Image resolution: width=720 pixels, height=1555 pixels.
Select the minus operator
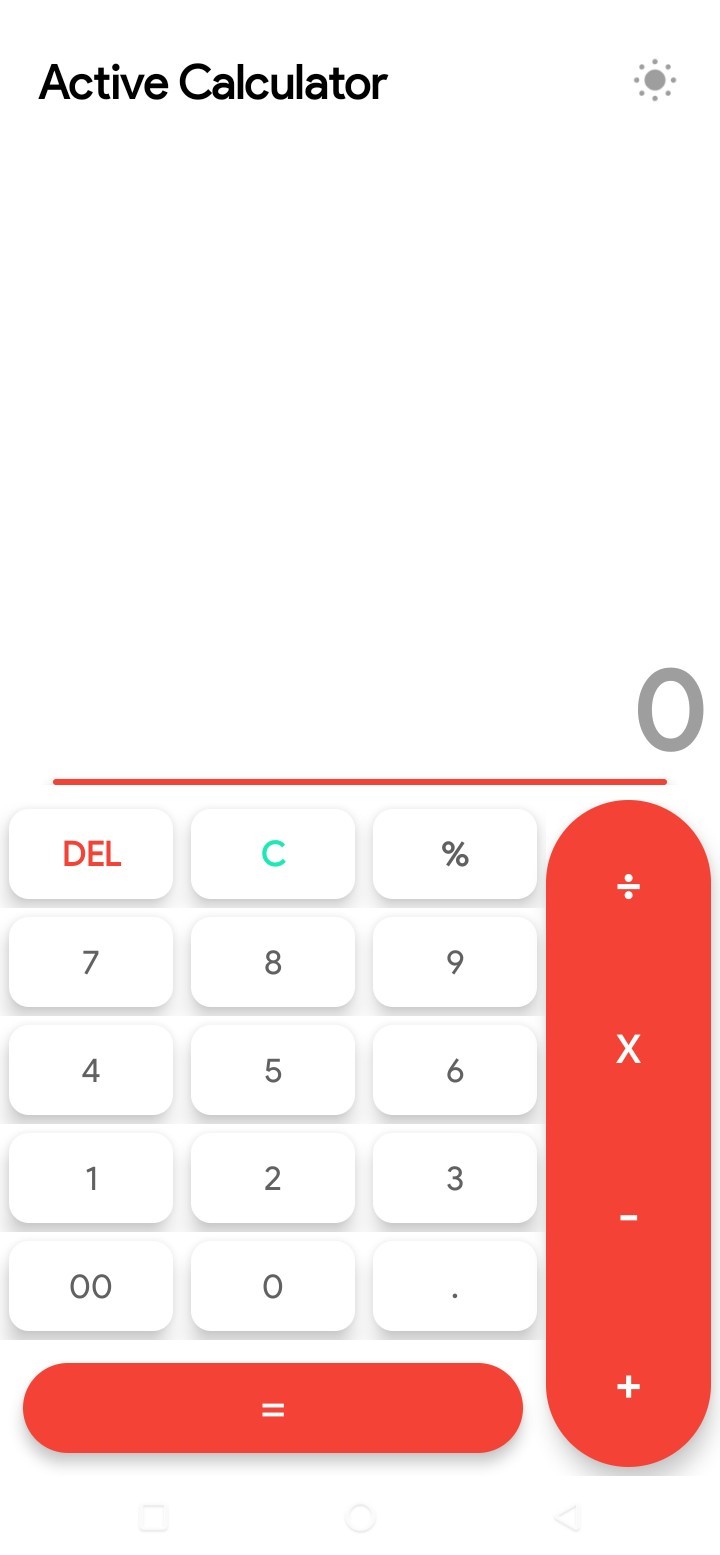click(x=628, y=1217)
